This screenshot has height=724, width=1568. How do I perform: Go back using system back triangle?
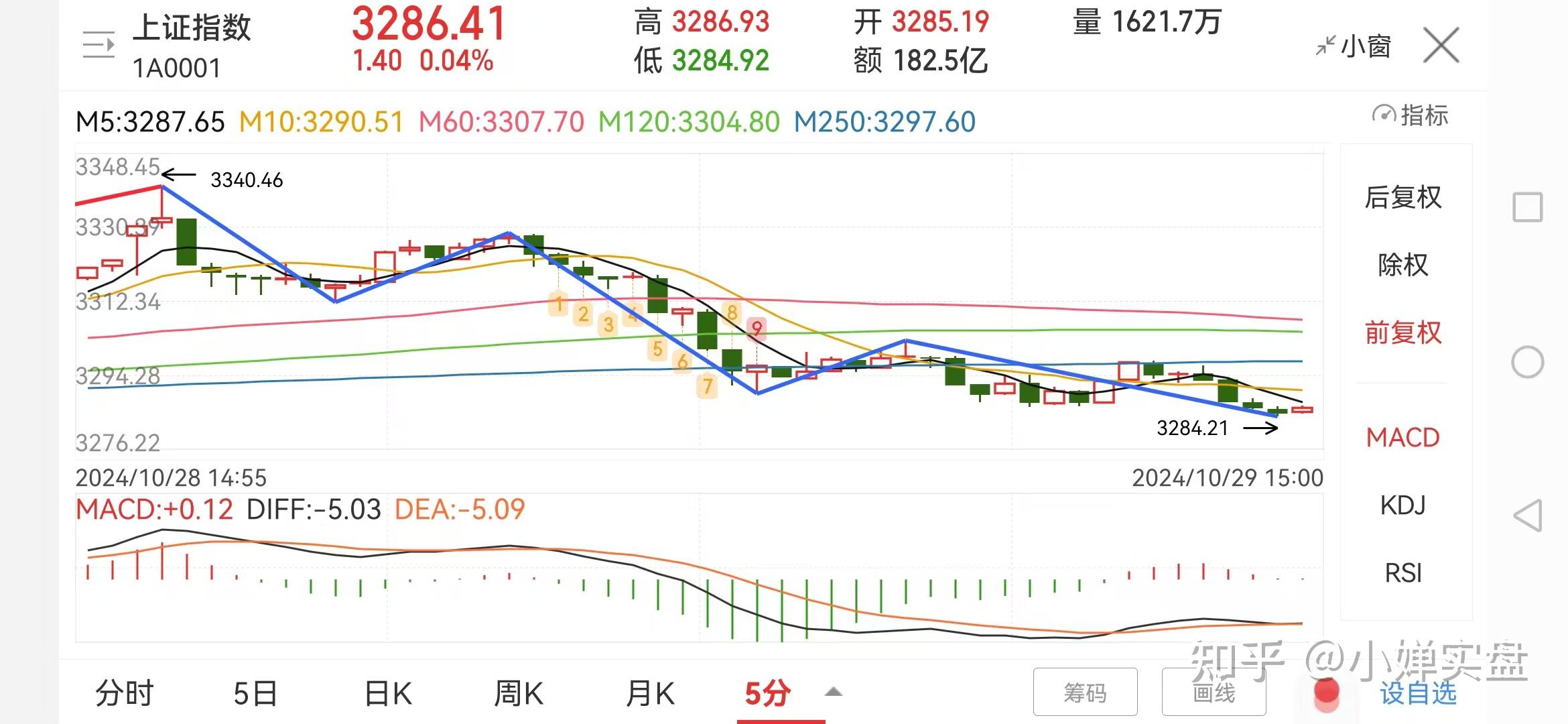[1528, 516]
